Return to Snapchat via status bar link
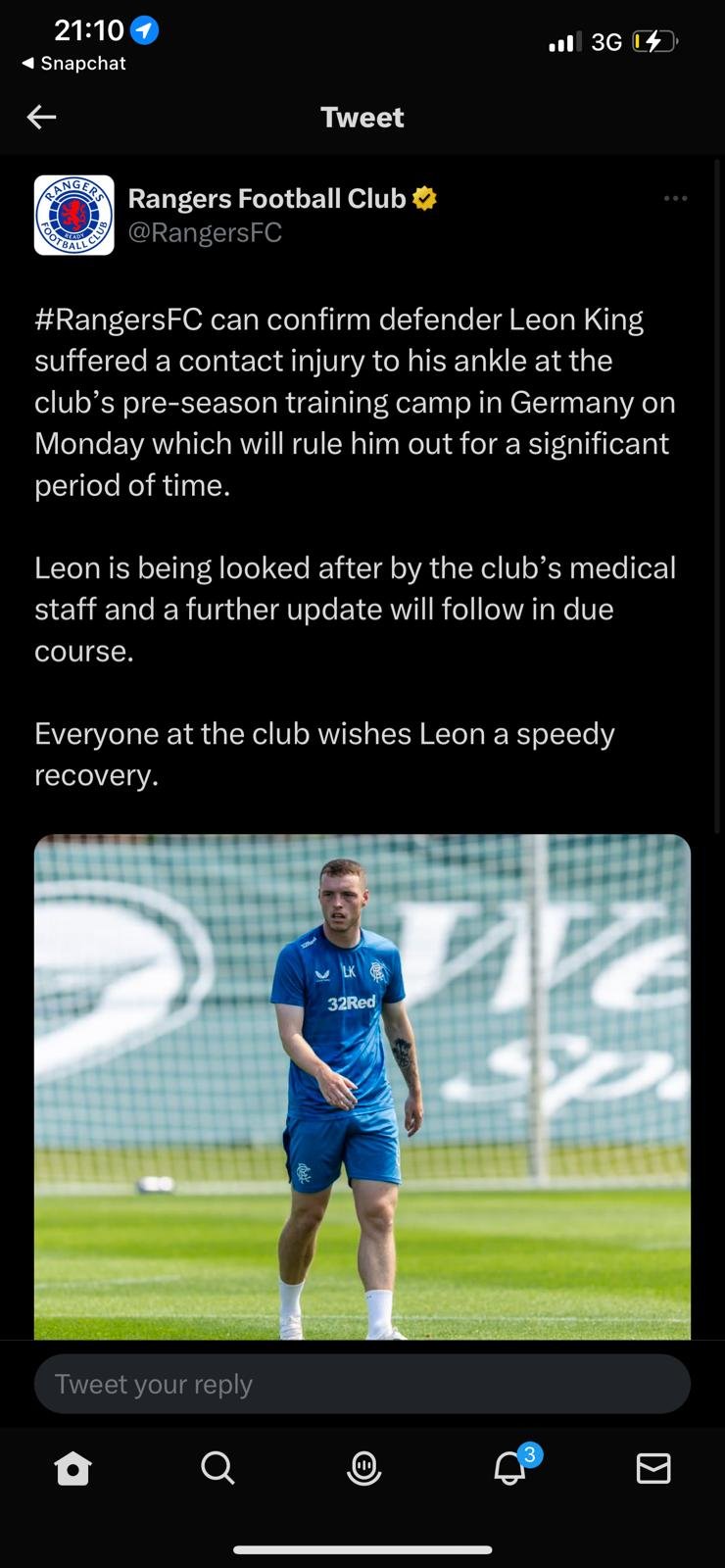Viewport: 725px width, 1568px height. pyautogui.click(x=73, y=63)
